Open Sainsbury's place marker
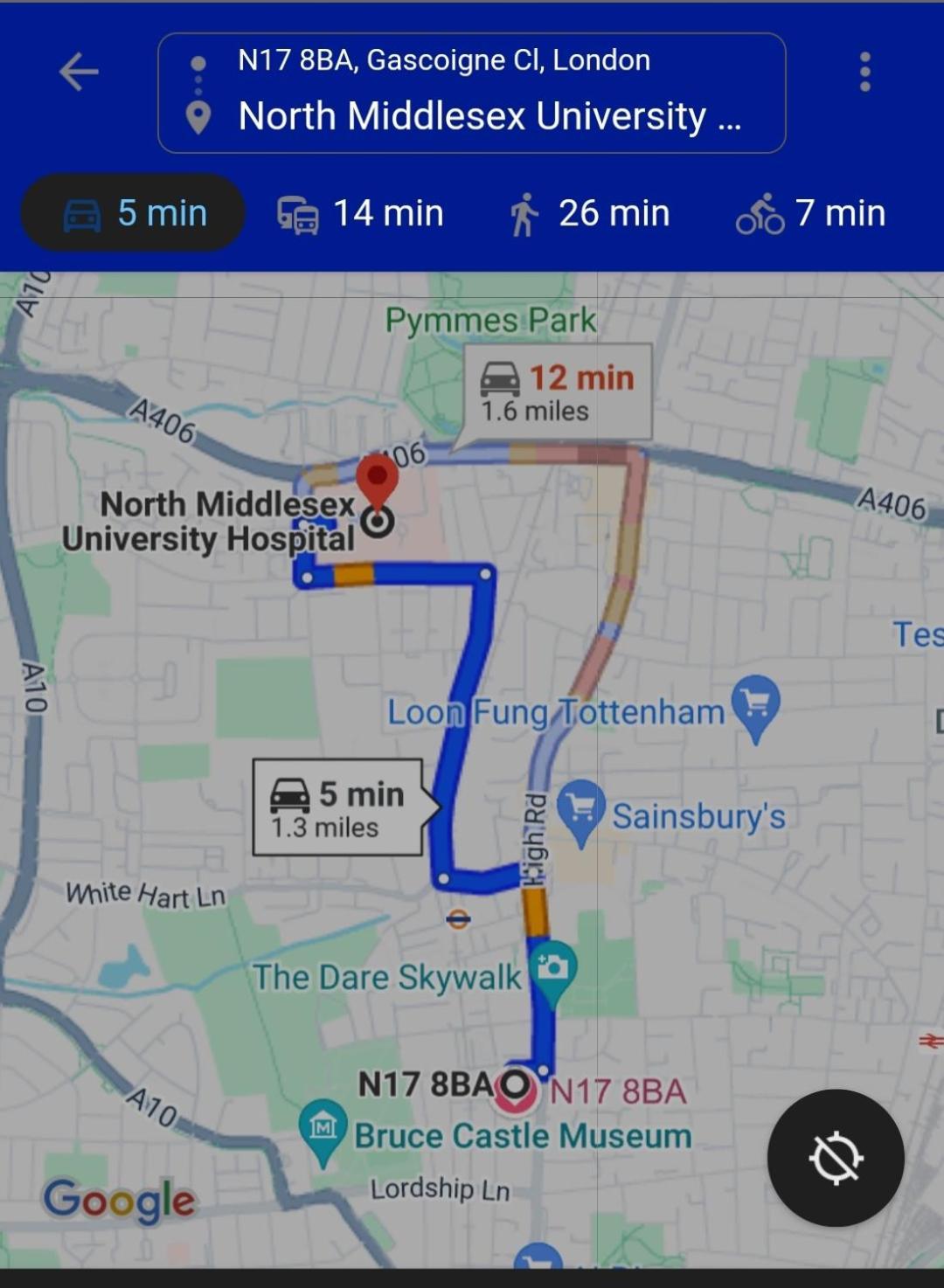Screen dimensions: 944x1288 (581, 808)
